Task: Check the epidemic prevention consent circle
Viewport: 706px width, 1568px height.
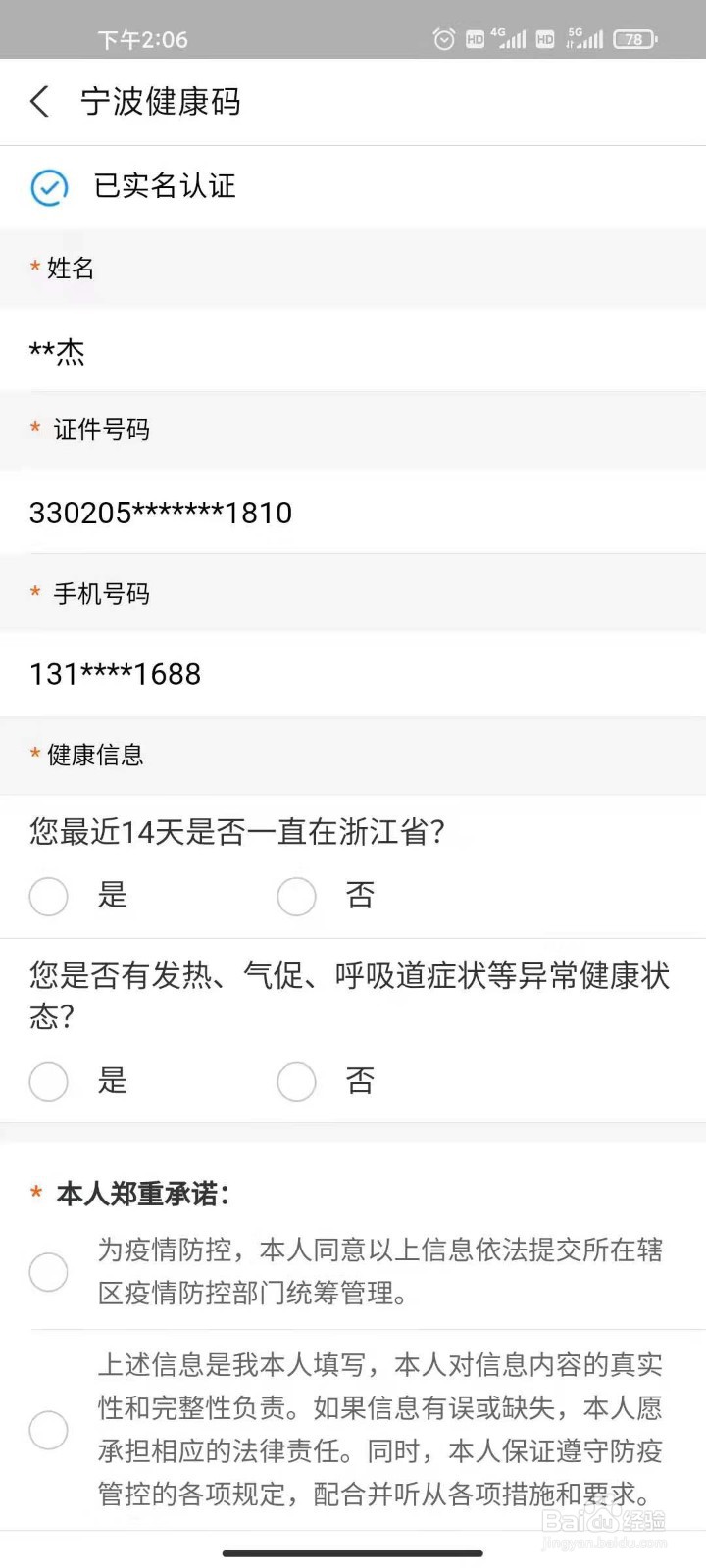Action: (48, 1271)
